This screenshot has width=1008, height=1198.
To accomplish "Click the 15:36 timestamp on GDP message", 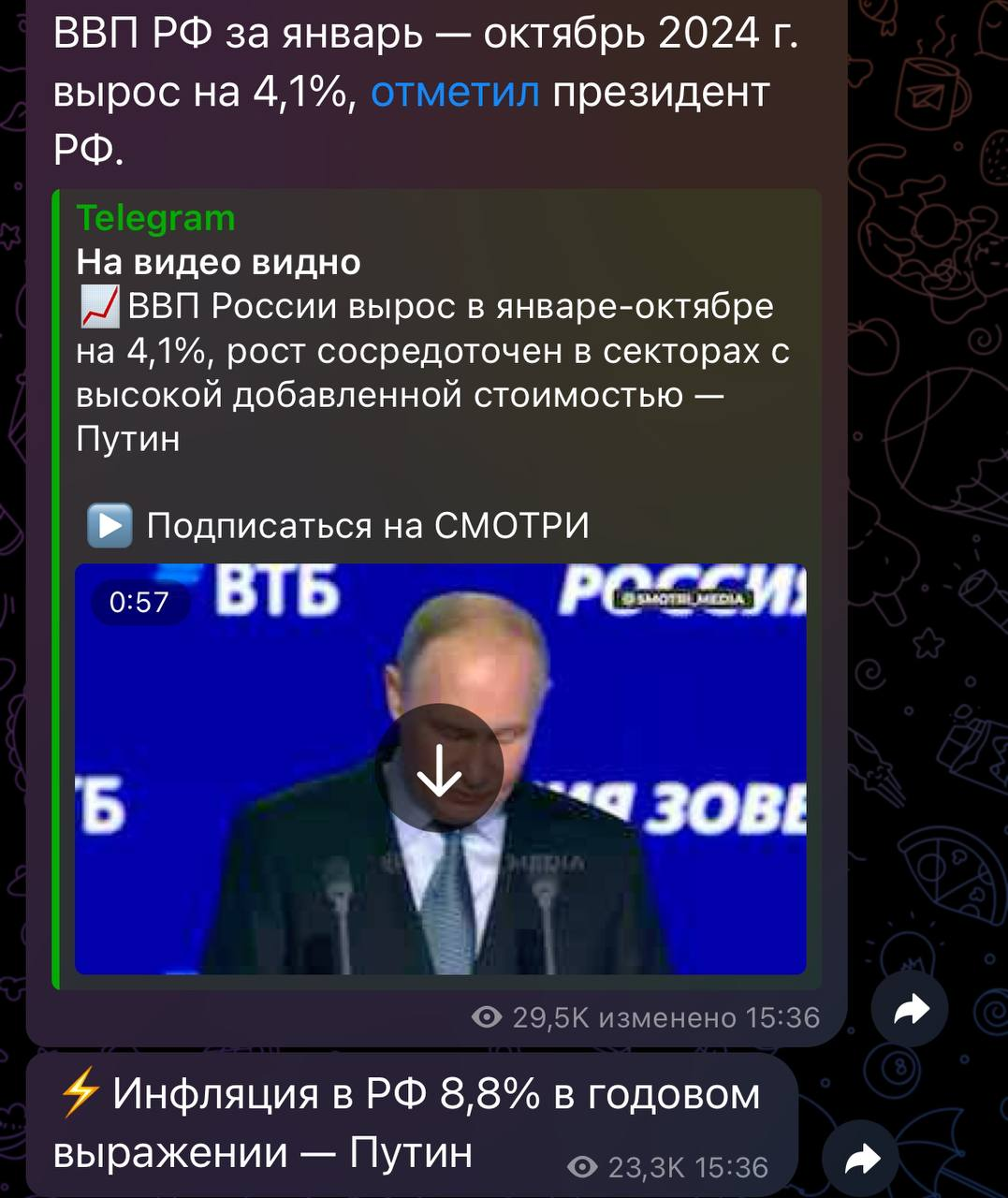I will [788, 1016].
